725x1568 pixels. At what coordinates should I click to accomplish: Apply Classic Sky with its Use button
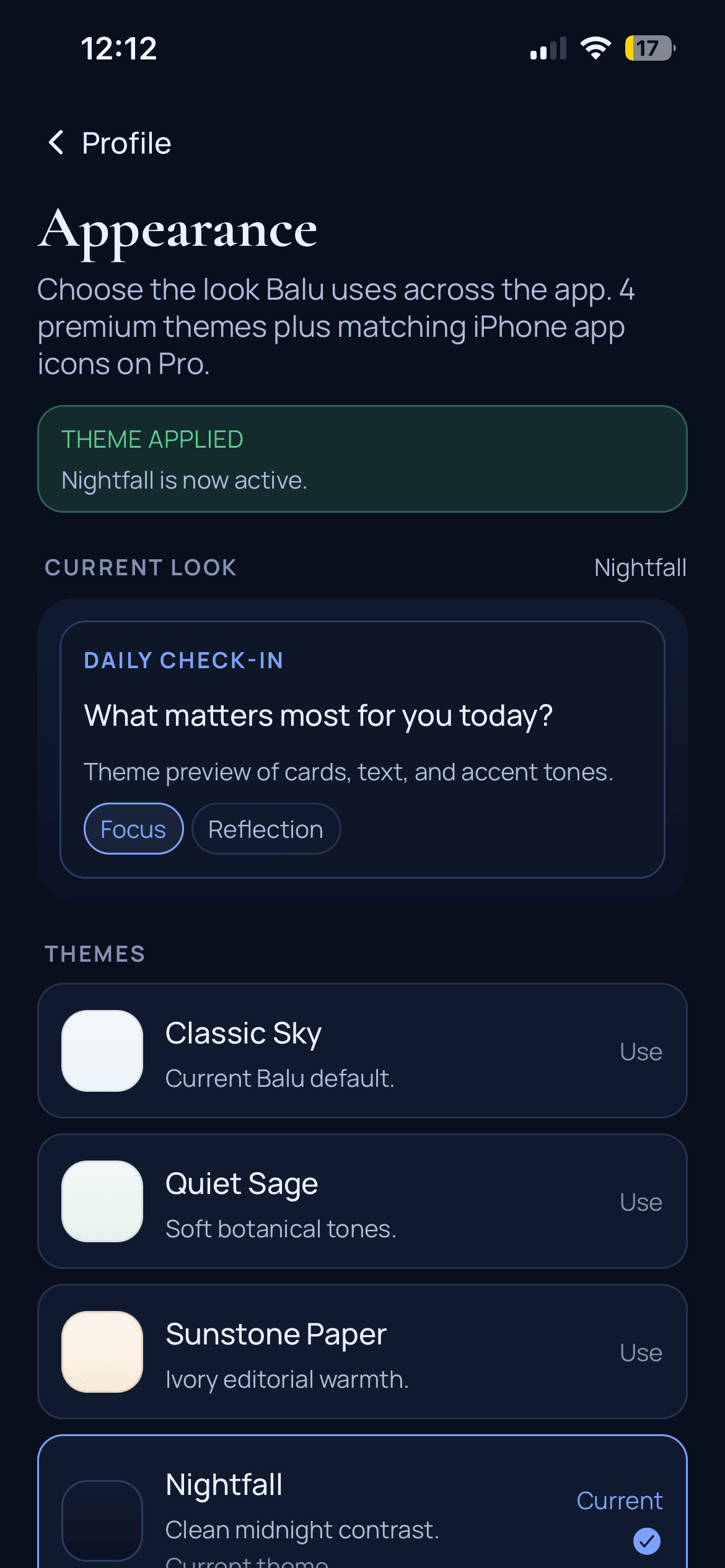(x=640, y=1052)
